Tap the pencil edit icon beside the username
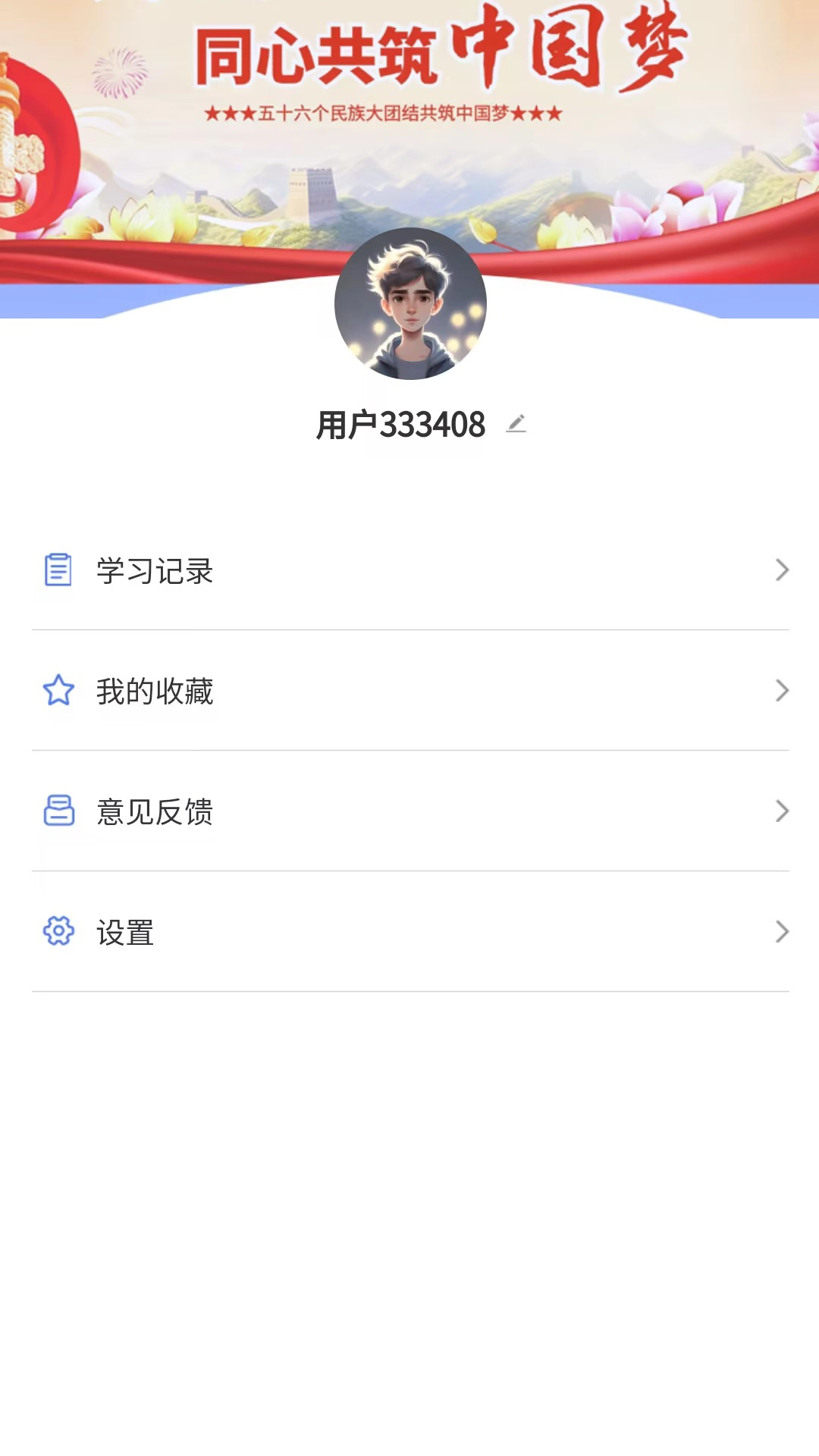 [517, 424]
